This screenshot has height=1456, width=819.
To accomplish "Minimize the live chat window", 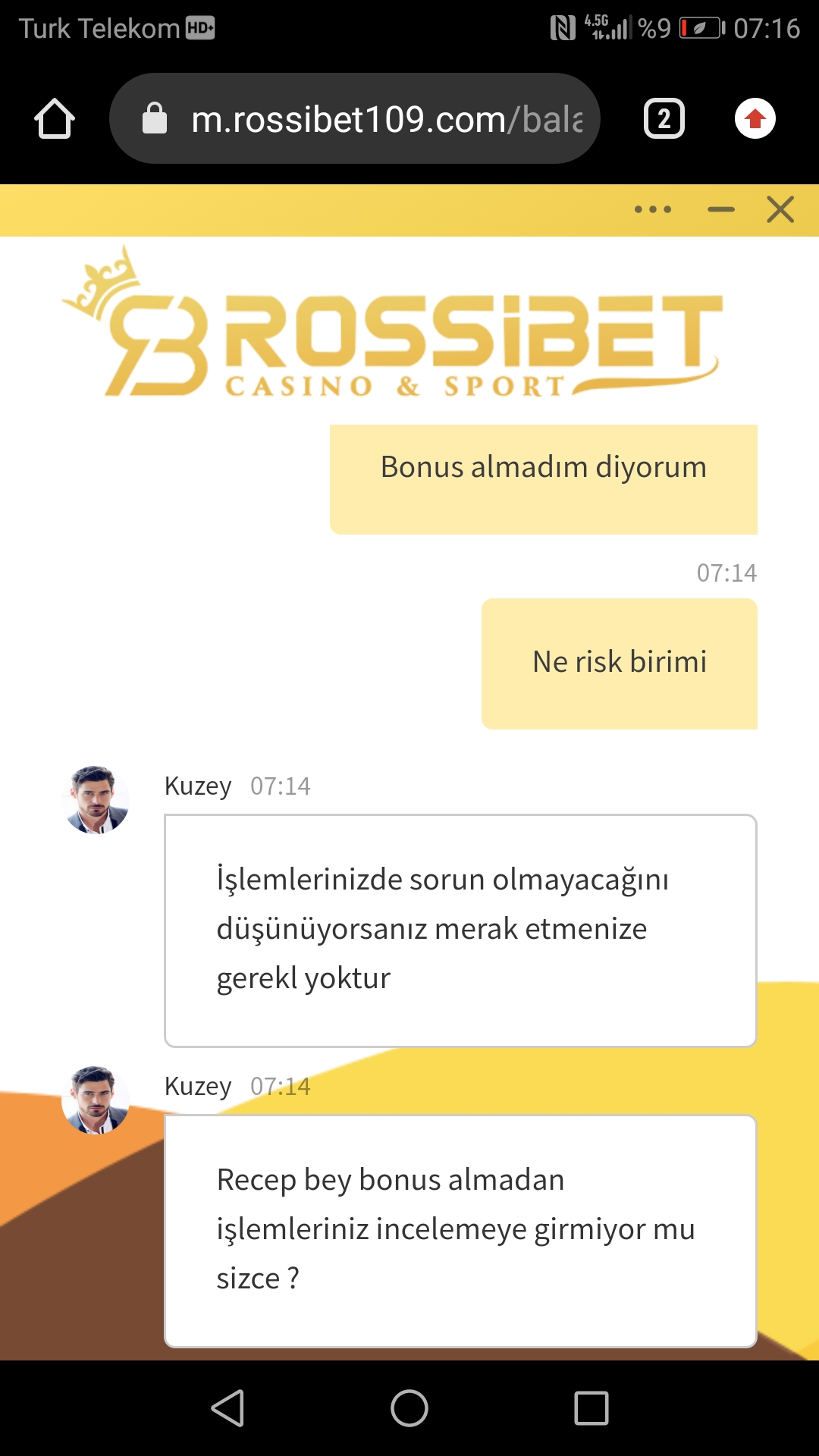I will pos(721,209).
